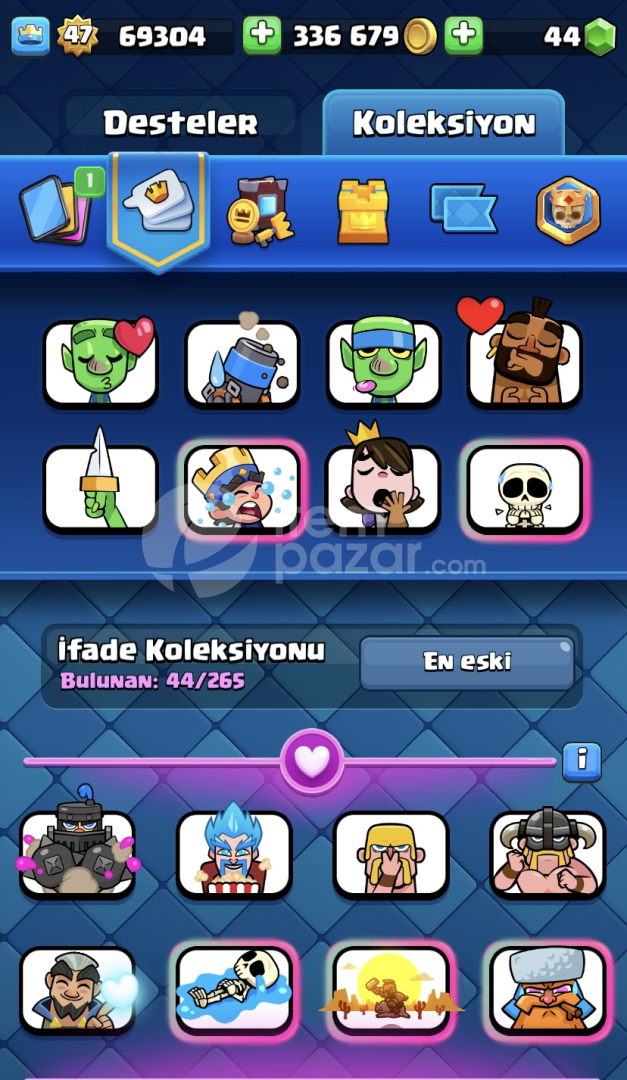Open the tower skins category
The width and height of the screenshot is (627, 1080).
click(x=363, y=211)
